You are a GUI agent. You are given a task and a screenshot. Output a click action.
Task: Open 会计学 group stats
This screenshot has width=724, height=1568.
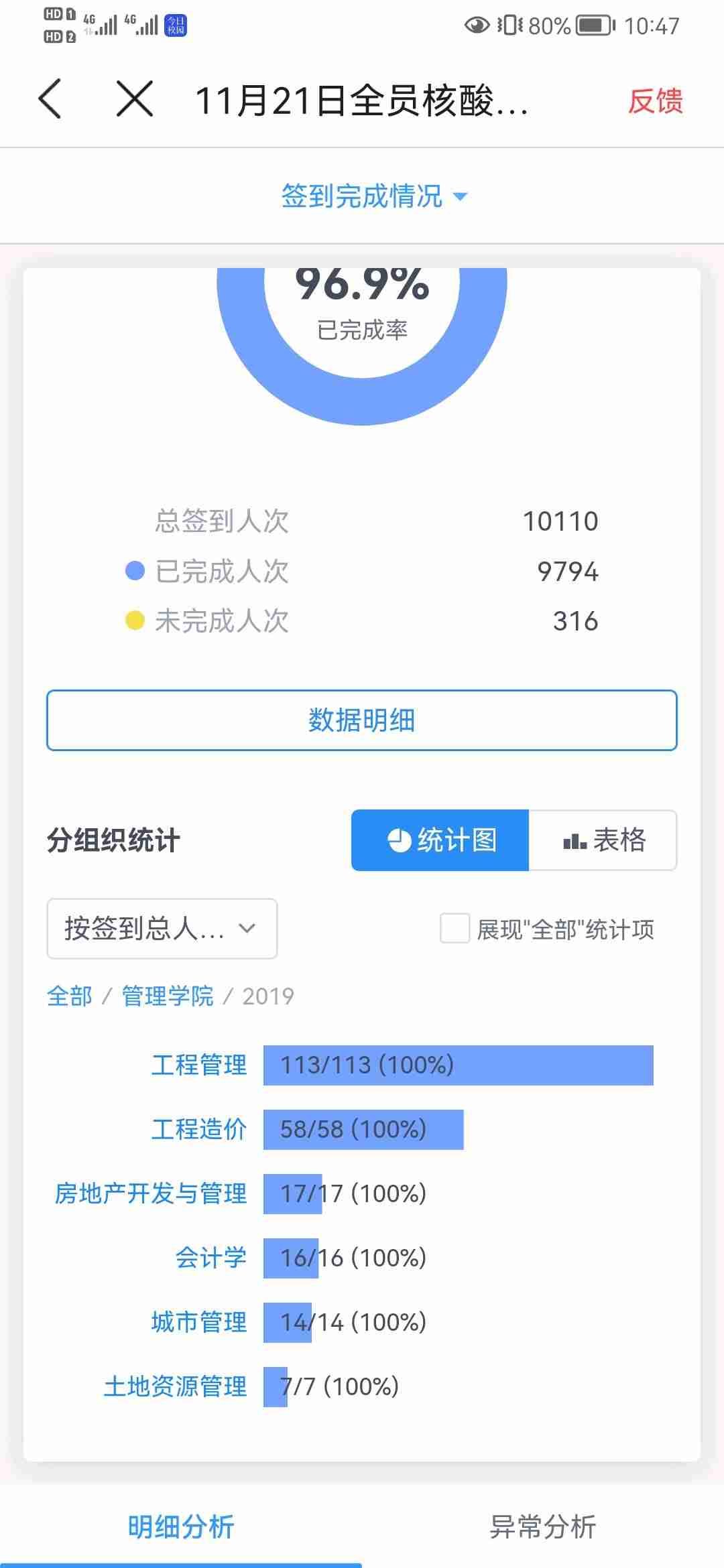click(210, 1258)
